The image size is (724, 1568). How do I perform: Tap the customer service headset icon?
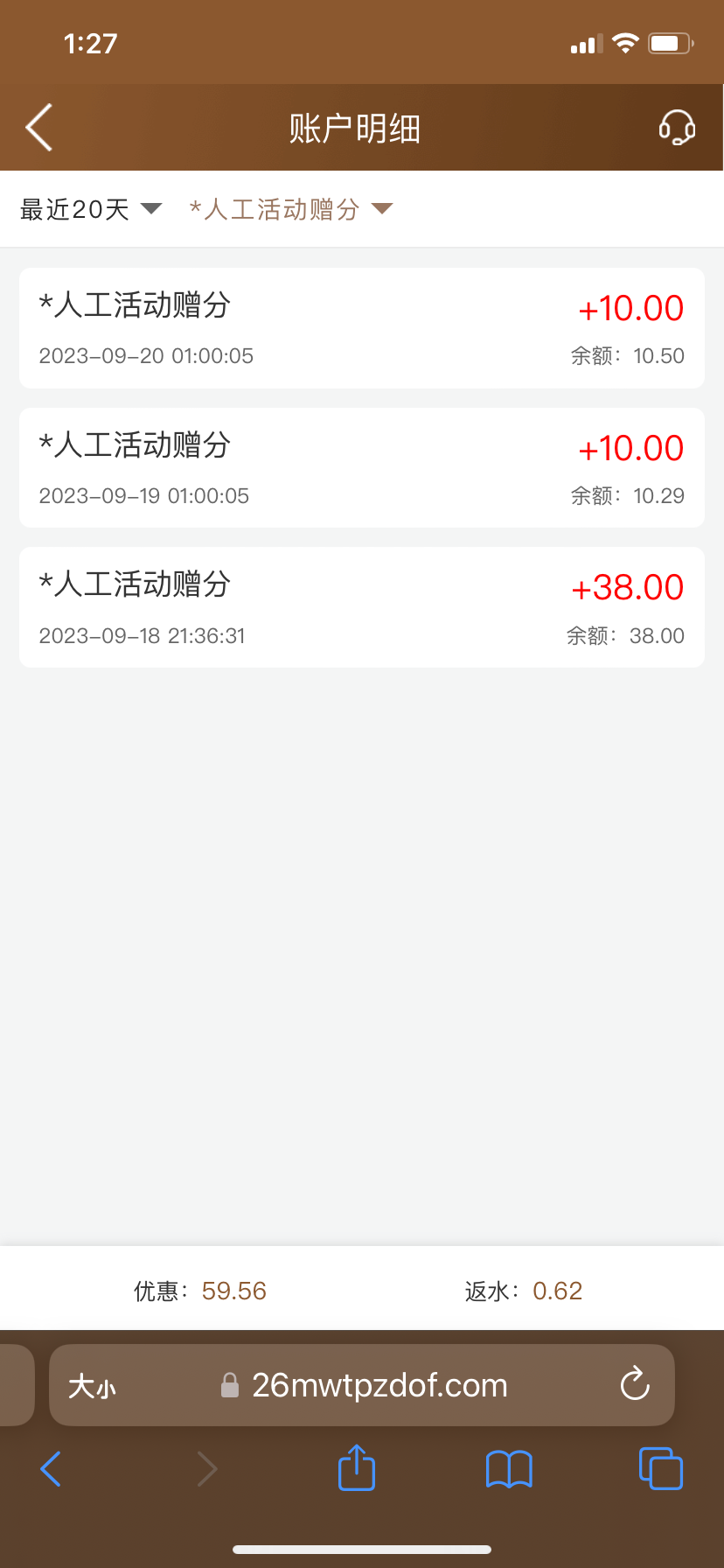point(678,126)
